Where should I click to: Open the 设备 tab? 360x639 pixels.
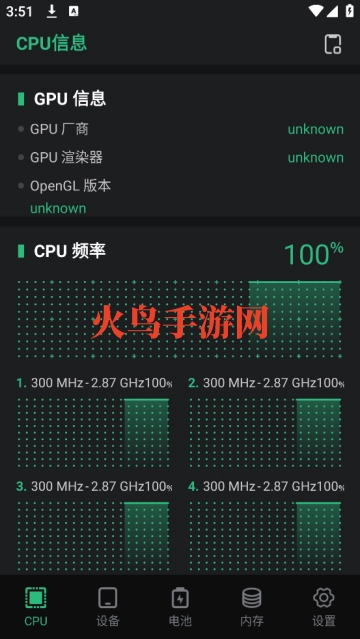pos(108,606)
